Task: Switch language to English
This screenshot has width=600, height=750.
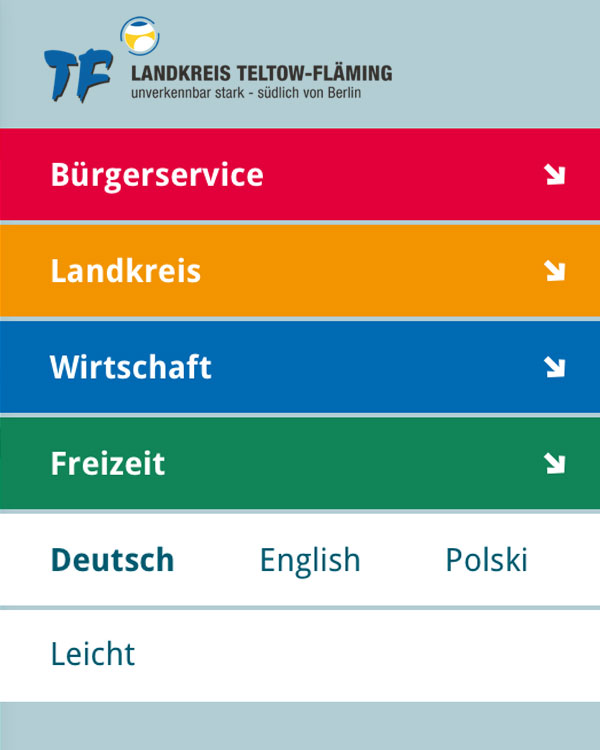Action: [x=310, y=560]
